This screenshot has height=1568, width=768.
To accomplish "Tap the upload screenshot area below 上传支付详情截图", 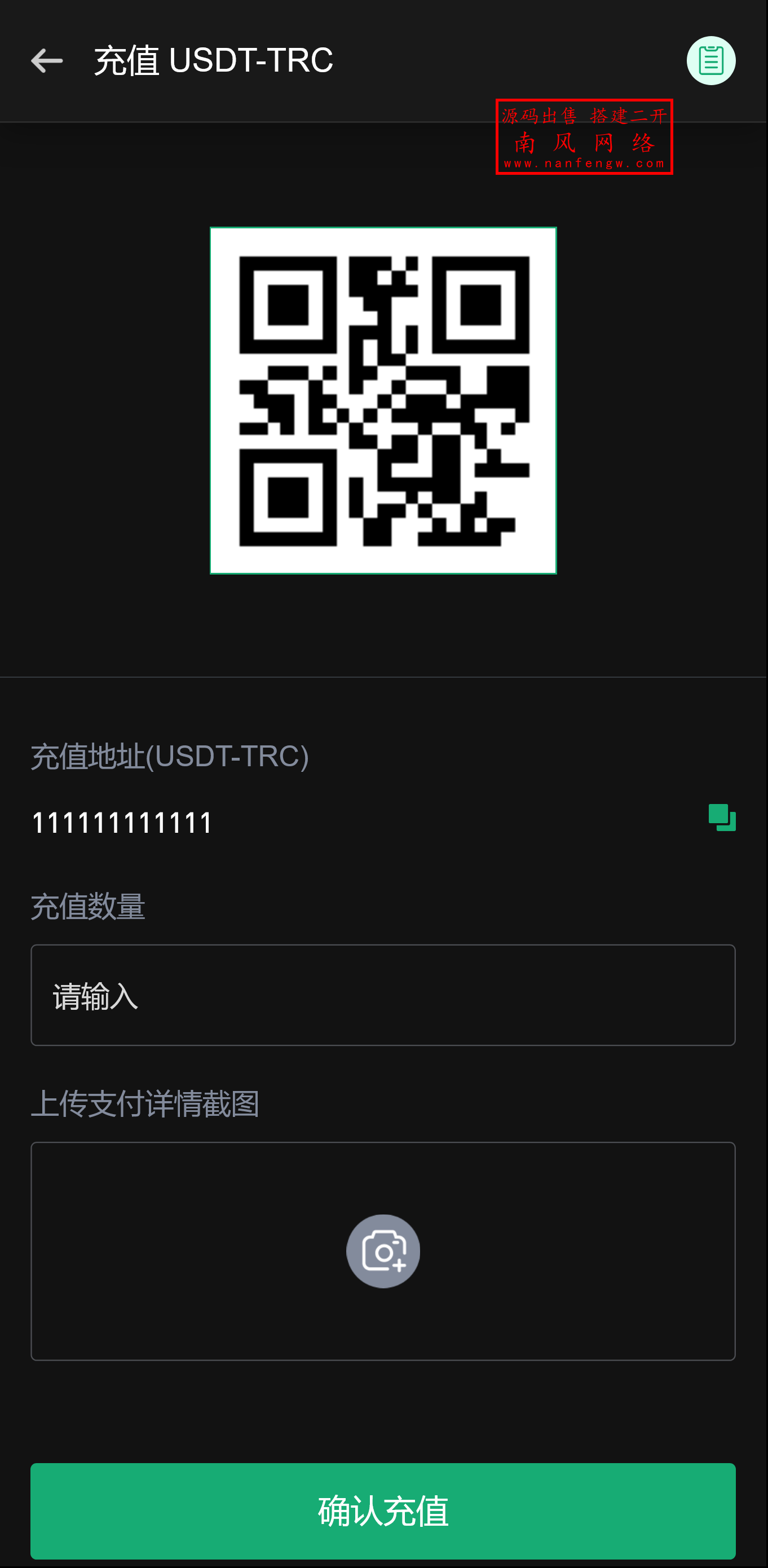I will point(383,1250).
